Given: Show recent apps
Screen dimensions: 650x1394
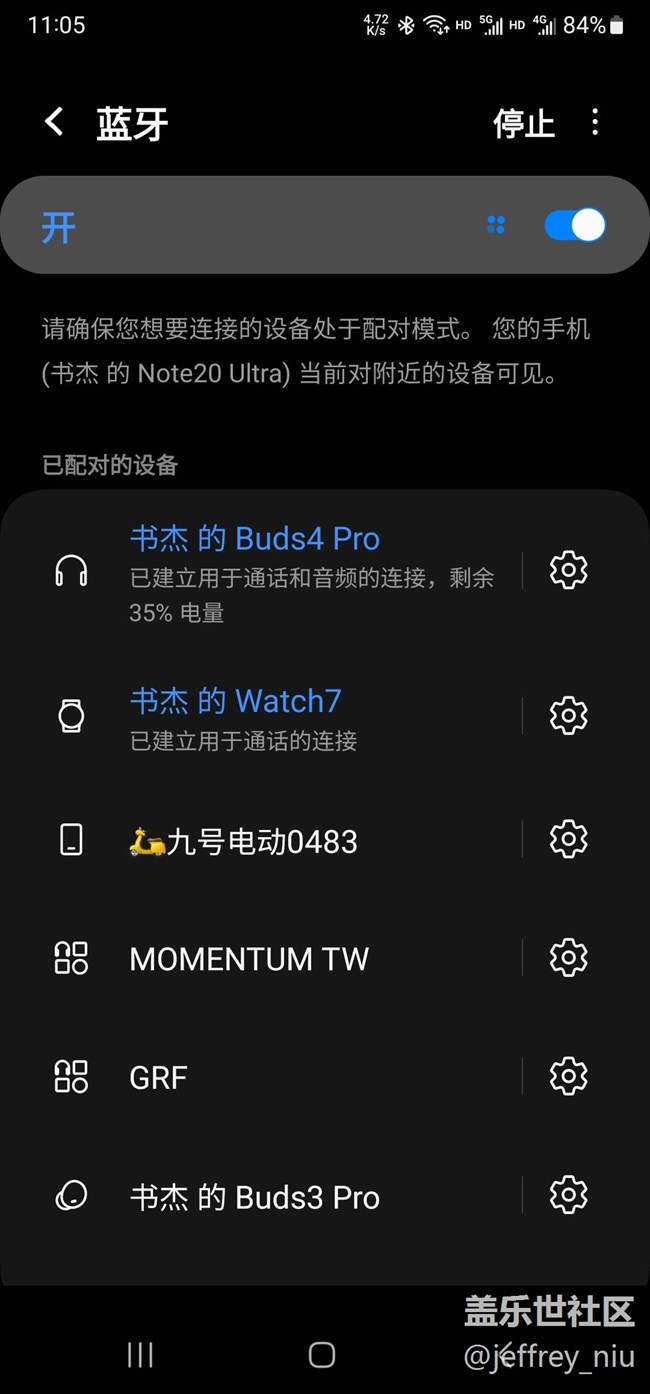Looking at the screenshot, I should (x=140, y=1354).
